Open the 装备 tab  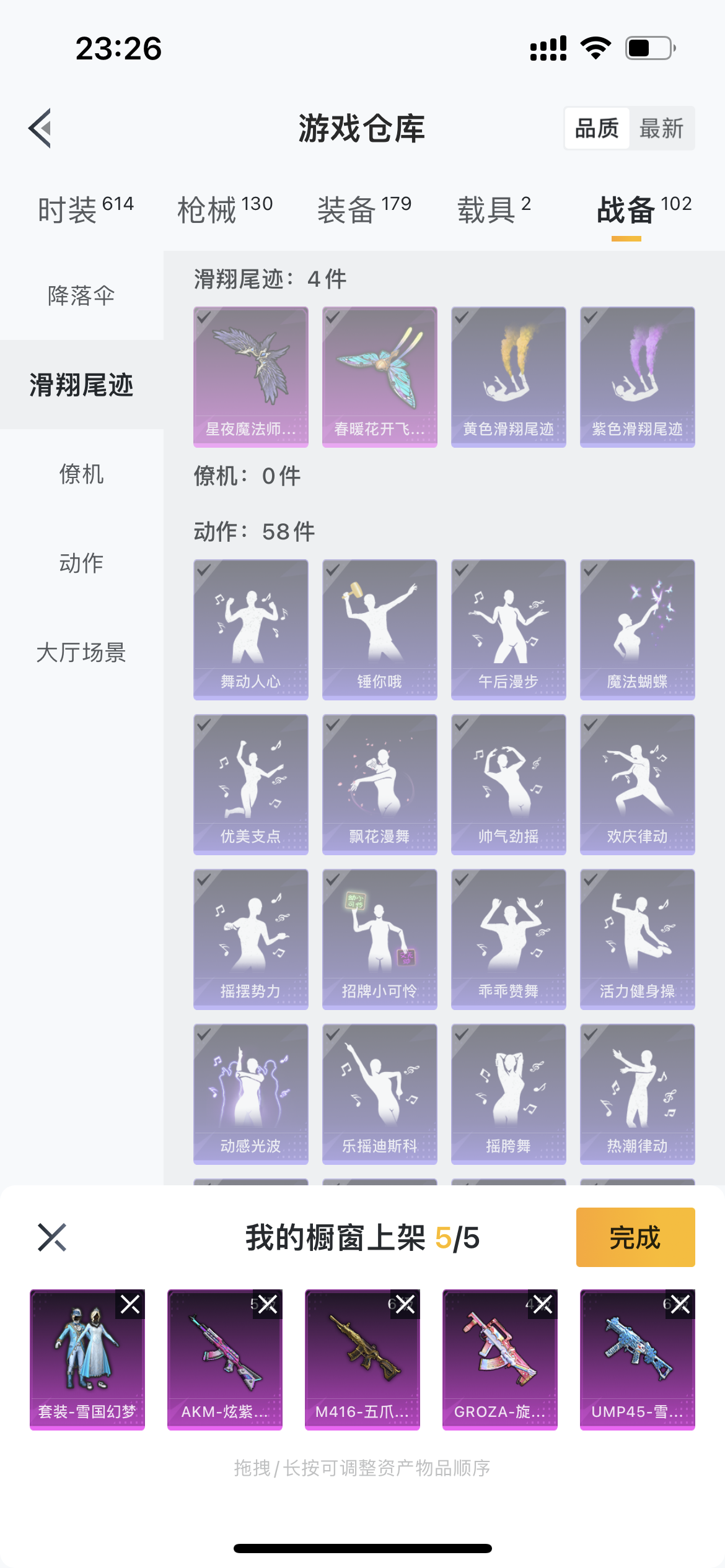pyautogui.click(x=364, y=209)
